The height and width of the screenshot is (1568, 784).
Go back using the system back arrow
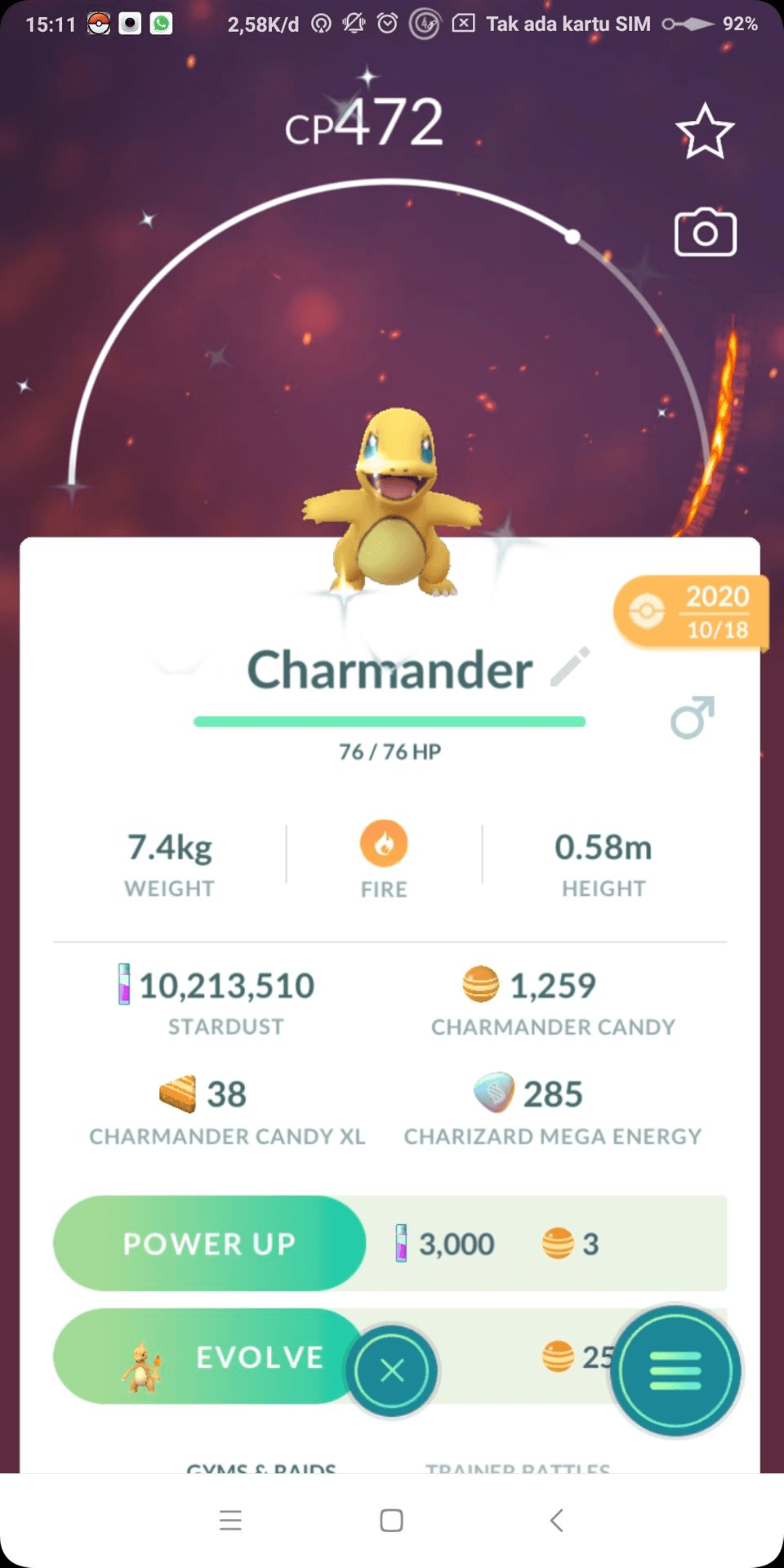pyautogui.click(x=557, y=1520)
